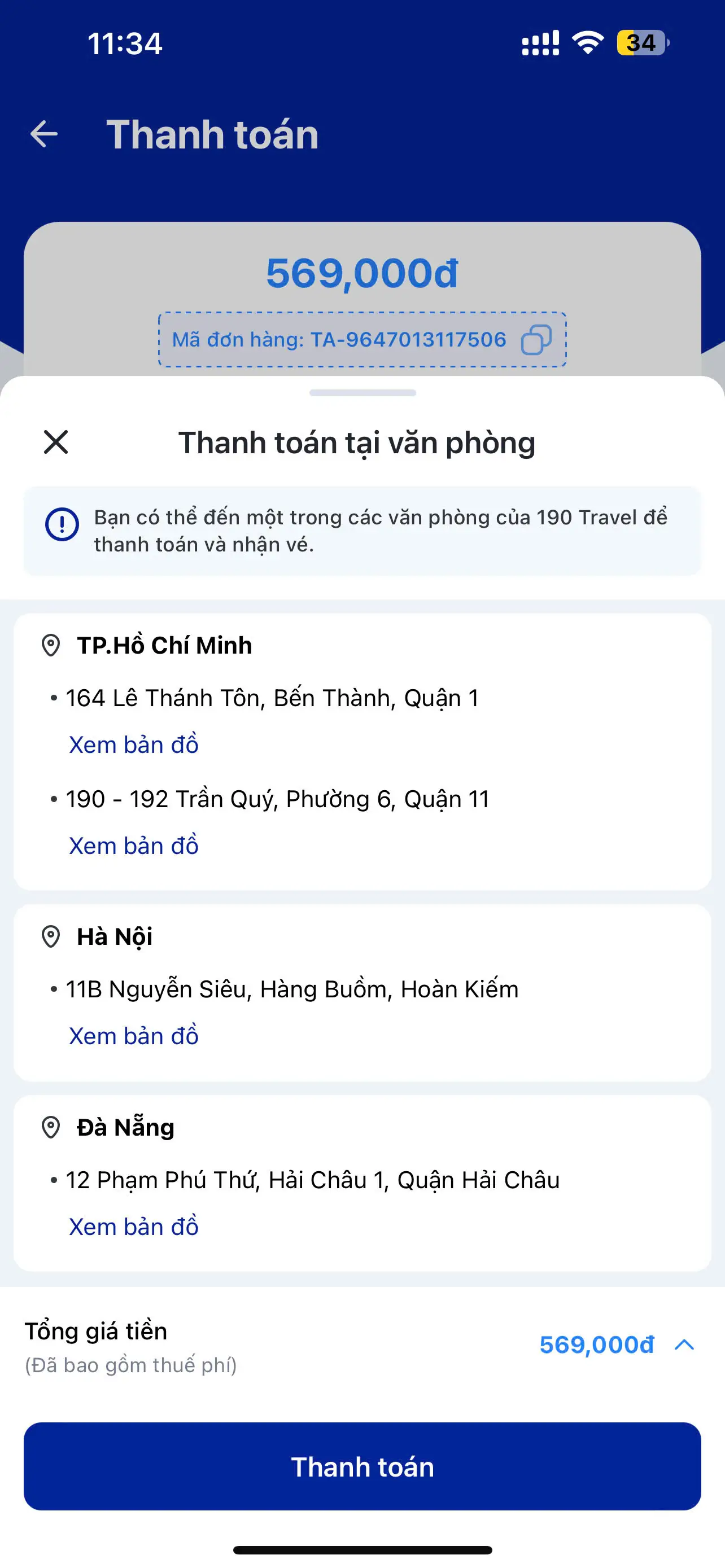The height and width of the screenshot is (1568, 725).
Task: Close the Thanh toán tại văn phòng sheet
Action: coord(56,442)
